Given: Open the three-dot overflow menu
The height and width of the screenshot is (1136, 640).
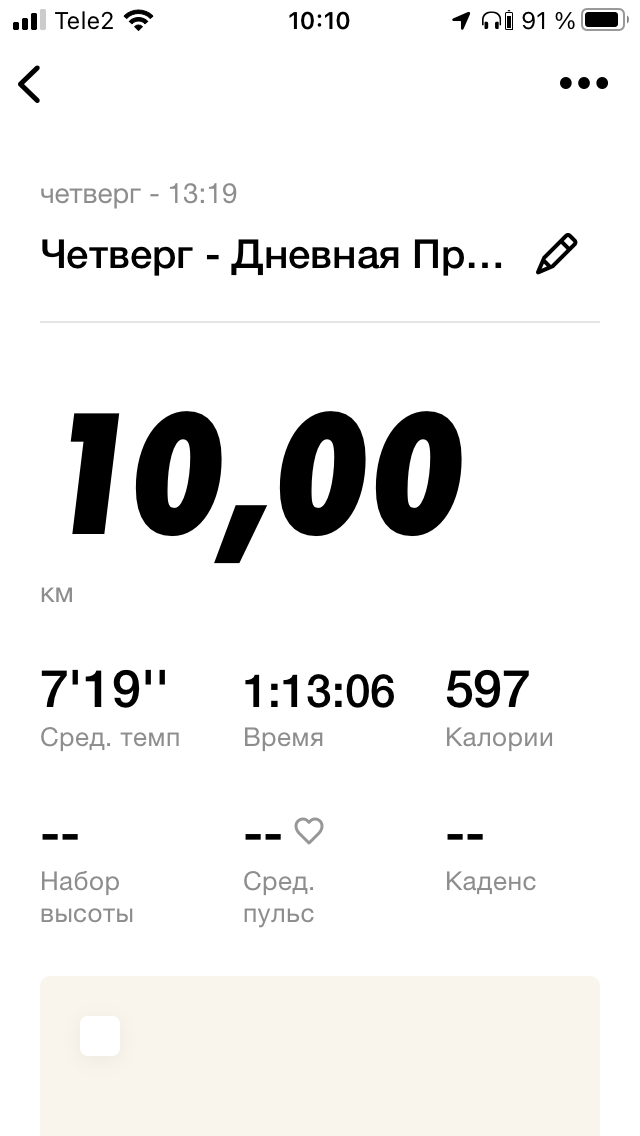Looking at the screenshot, I should pos(584,84).
